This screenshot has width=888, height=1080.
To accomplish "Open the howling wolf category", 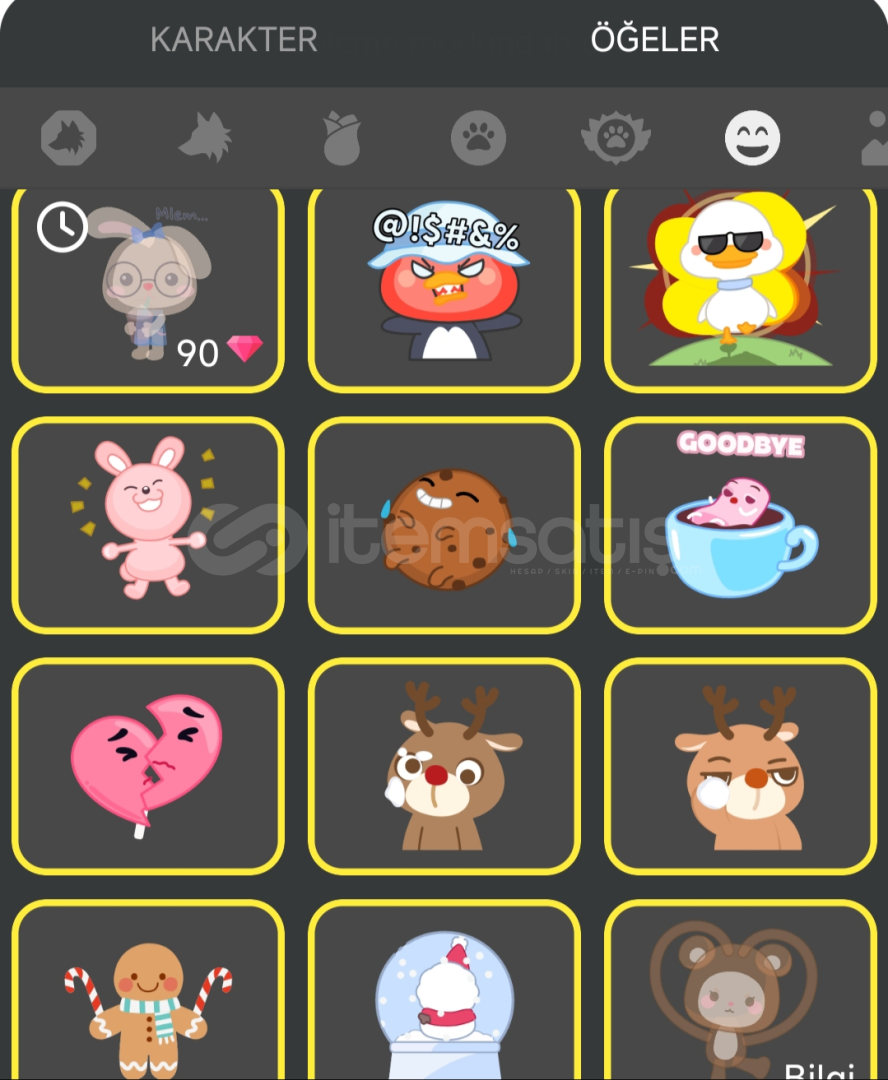I will (x=205, y=138).
